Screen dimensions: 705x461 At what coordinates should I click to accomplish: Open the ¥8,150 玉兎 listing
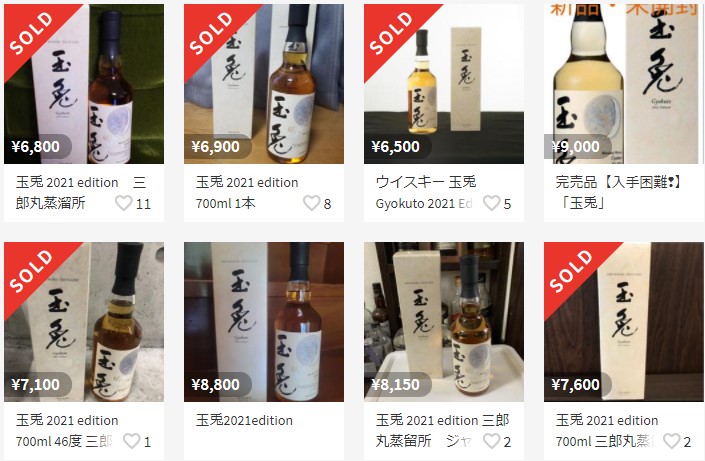pyautogui.click(x=444, y=322)
